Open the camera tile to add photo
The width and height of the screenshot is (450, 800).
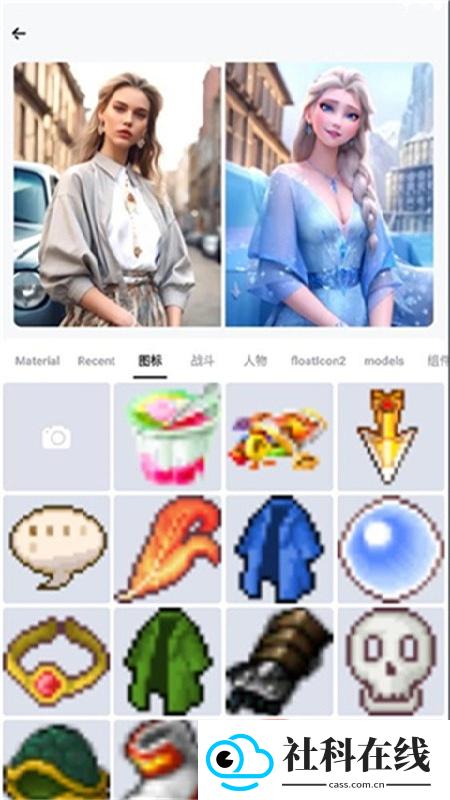(57, 437)
